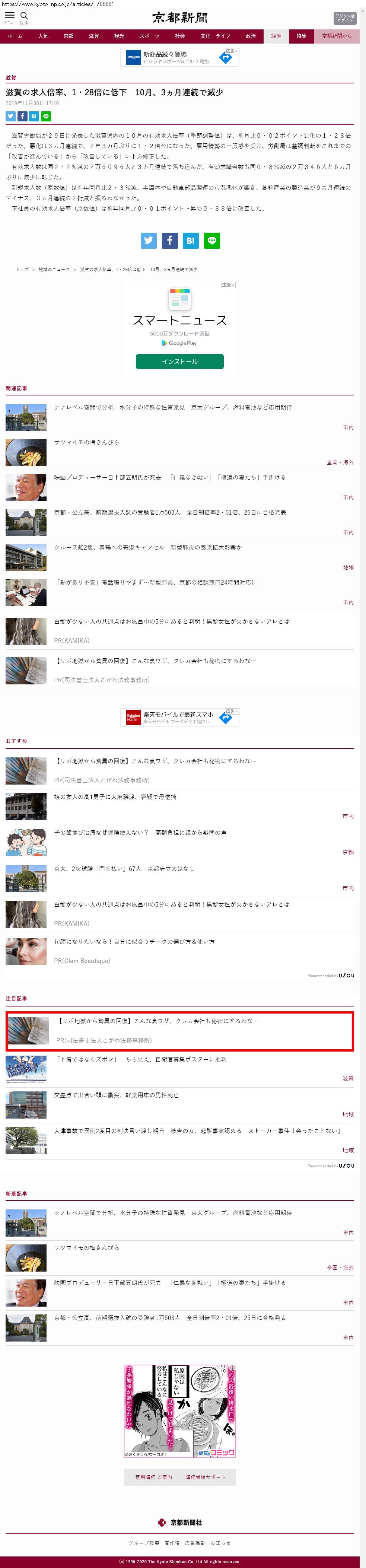Go to the 特集 tab
The image size is (366, 1568).
point(302,36)
